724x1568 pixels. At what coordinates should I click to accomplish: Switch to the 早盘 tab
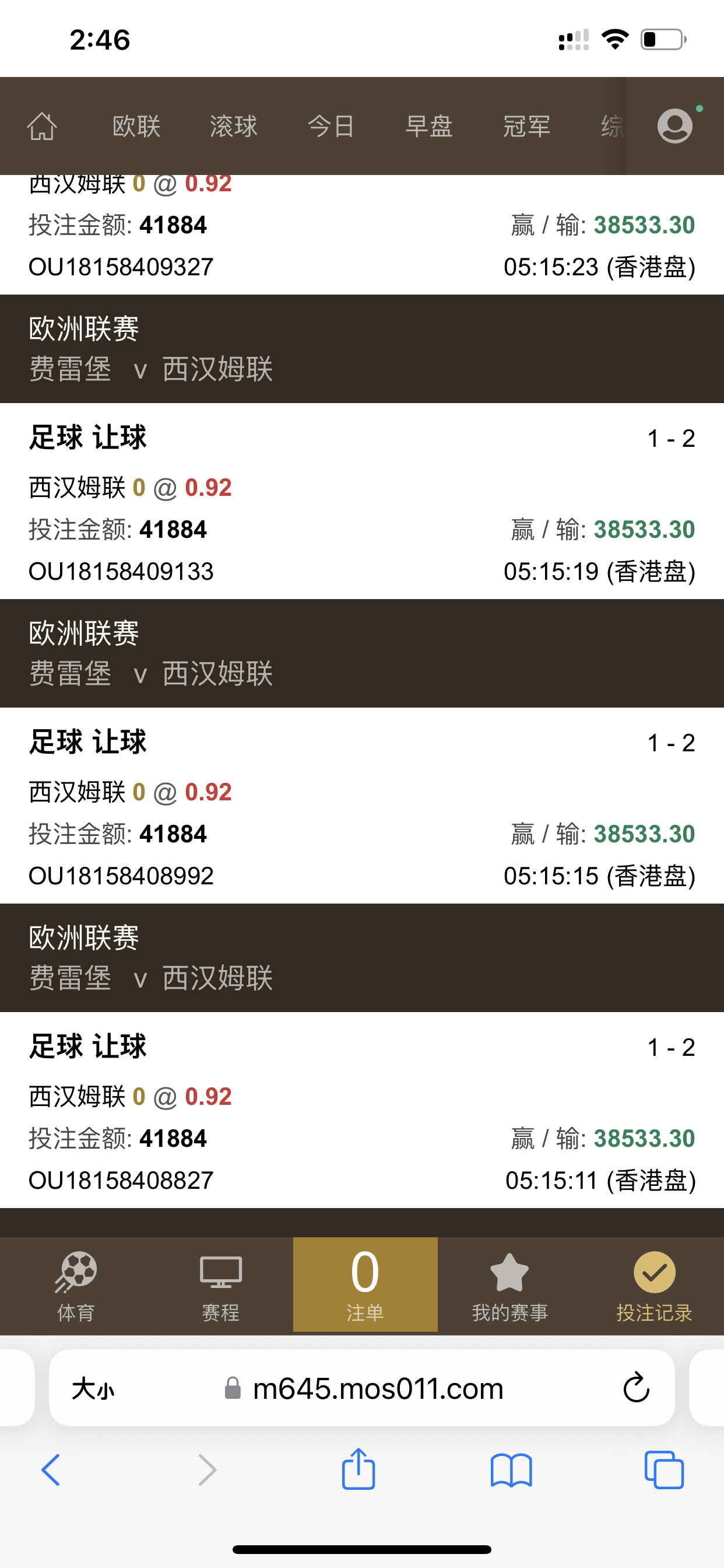click(429, 127)
